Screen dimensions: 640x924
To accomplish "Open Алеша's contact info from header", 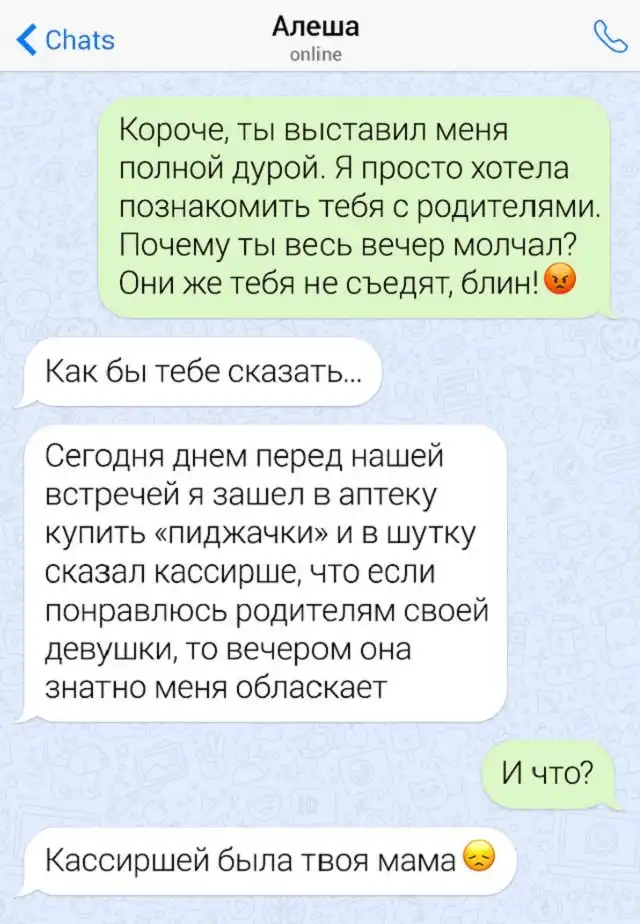I will click(x=315, y=38).
